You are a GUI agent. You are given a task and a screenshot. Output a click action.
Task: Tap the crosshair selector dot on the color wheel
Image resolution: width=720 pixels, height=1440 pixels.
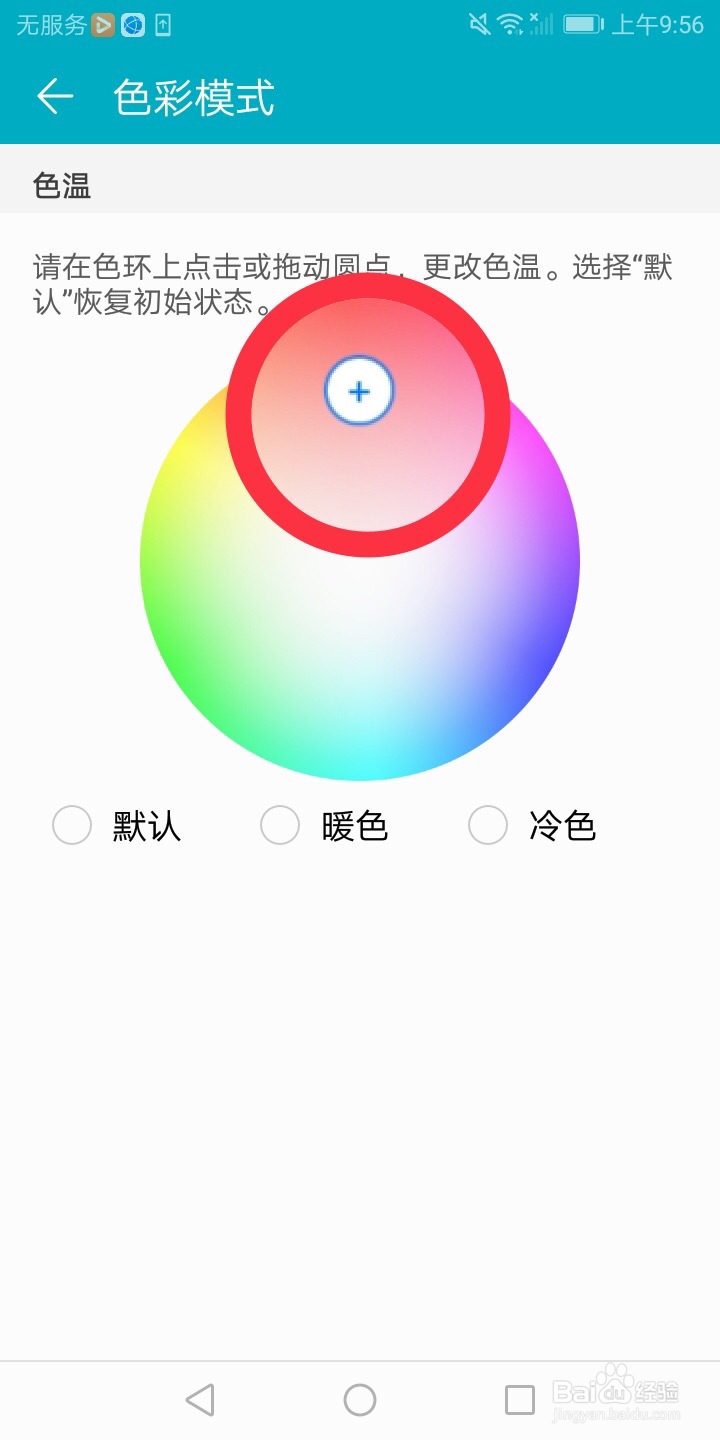point(358,391)
